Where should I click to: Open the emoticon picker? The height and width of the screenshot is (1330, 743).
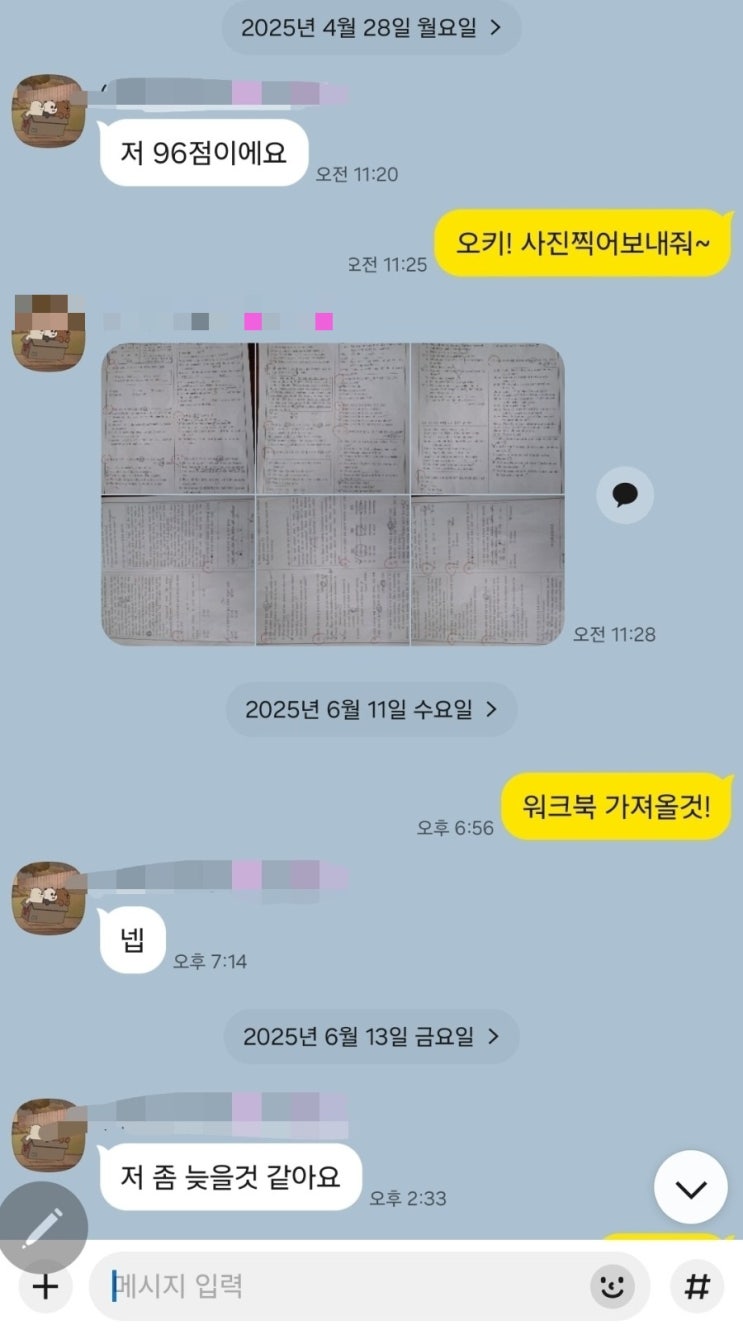pyautogui.click(x=612, y=1286)
